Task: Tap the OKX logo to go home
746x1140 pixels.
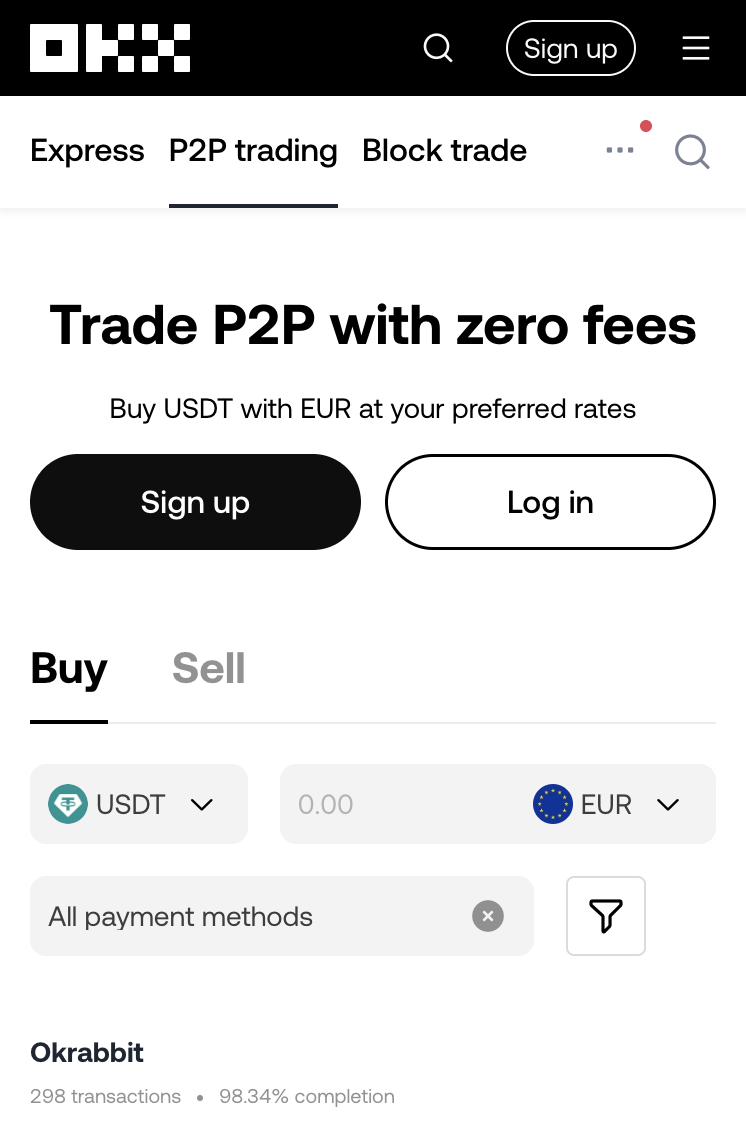Action: pyautogui.click(x=110, y=48)
